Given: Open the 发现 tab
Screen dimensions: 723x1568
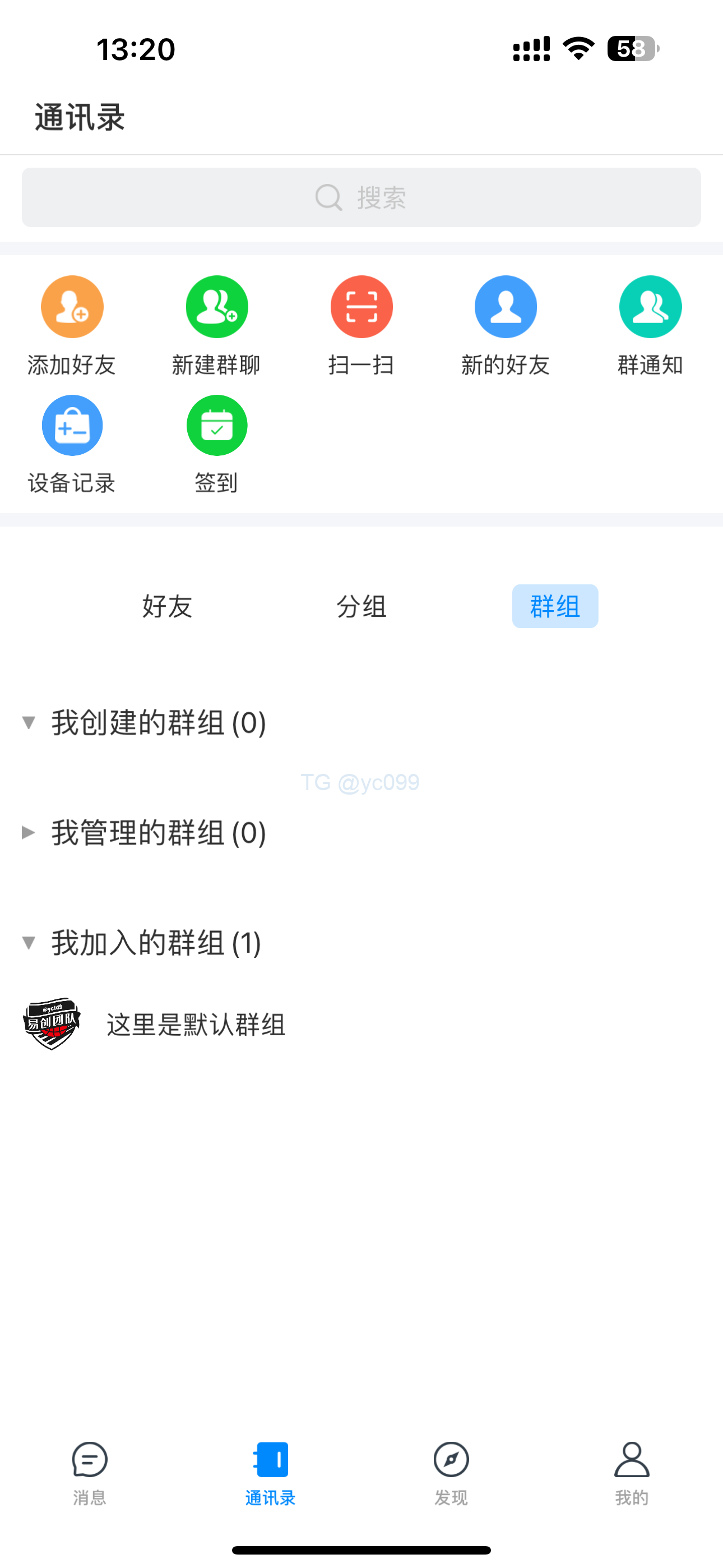Looking at the screenshot, I should (451, 1472).
